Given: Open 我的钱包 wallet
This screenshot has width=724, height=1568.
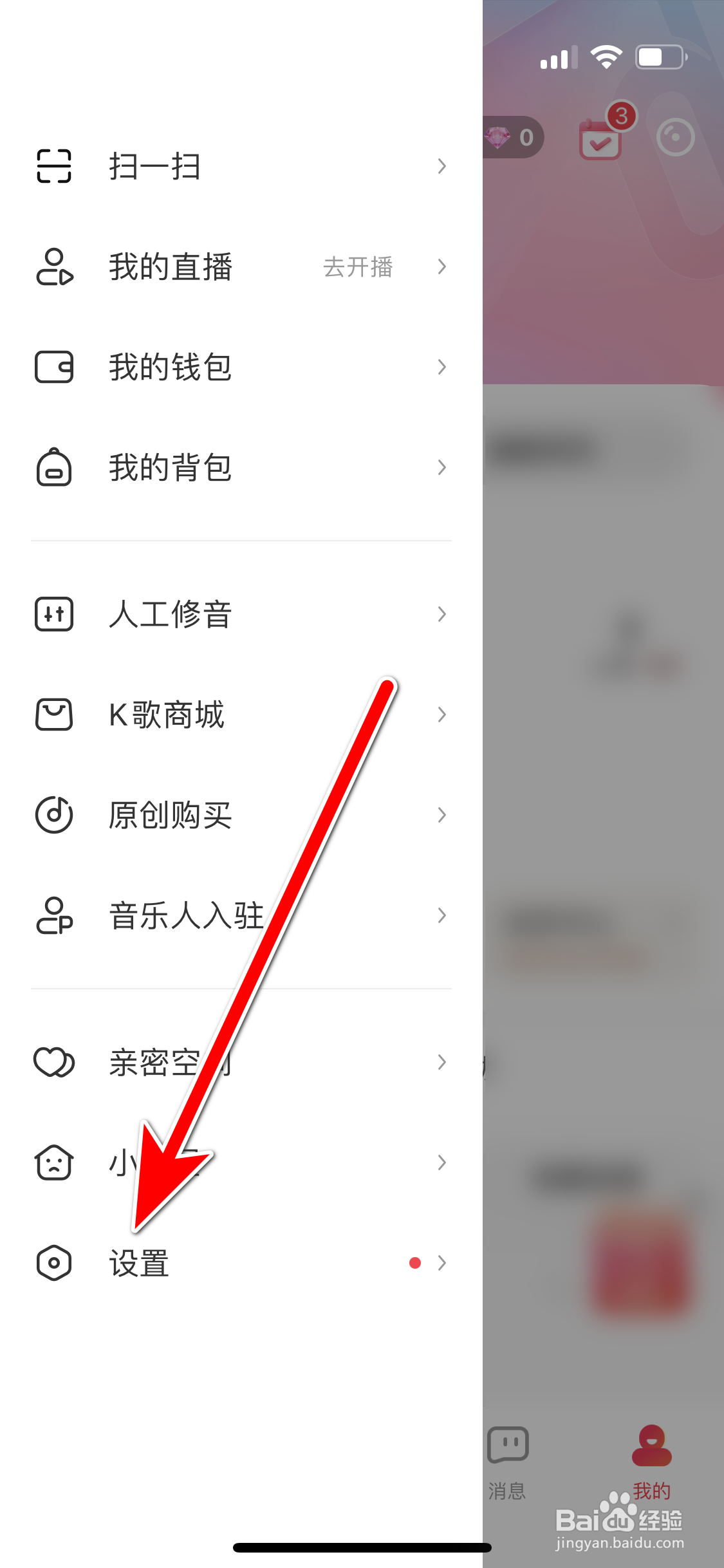Looking at the screenshot, I should pos(169,366).
